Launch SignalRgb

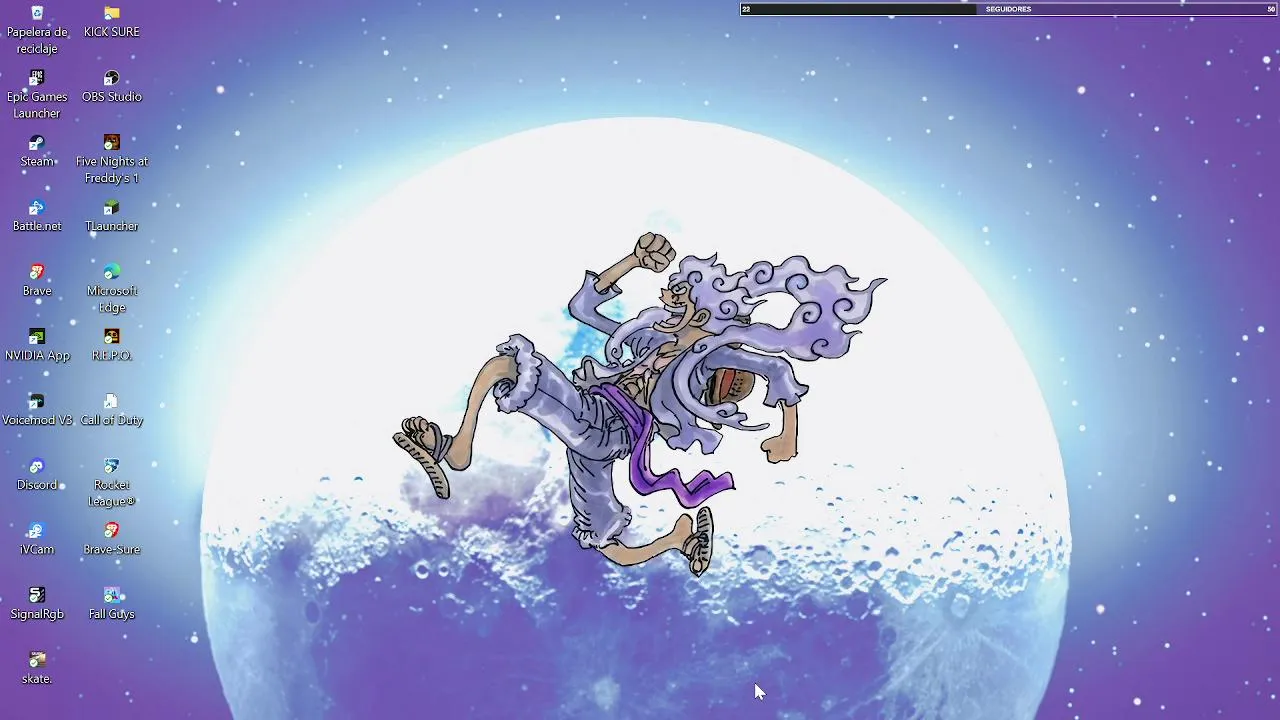point(37,596)
